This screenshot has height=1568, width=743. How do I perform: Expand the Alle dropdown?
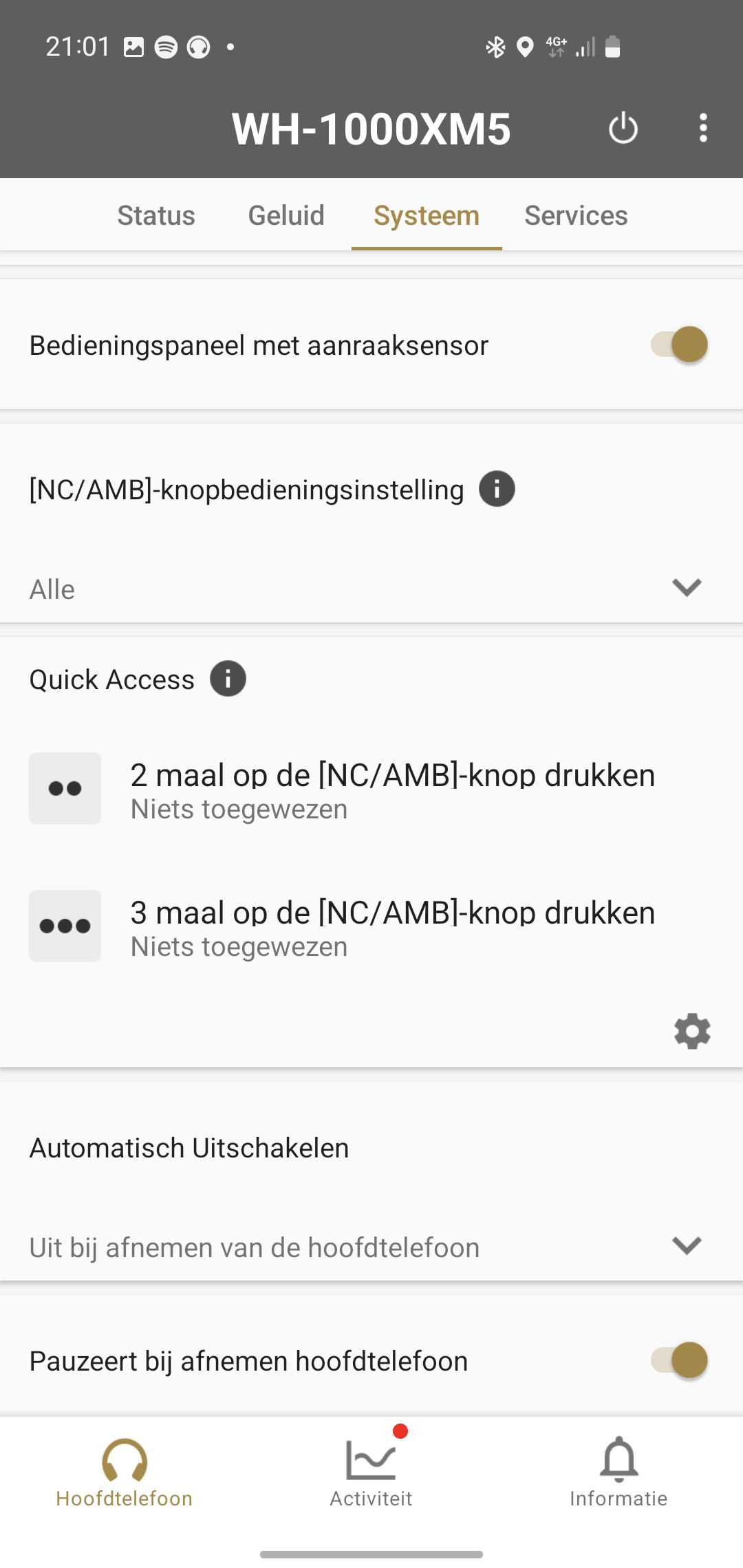pos(371,589)
